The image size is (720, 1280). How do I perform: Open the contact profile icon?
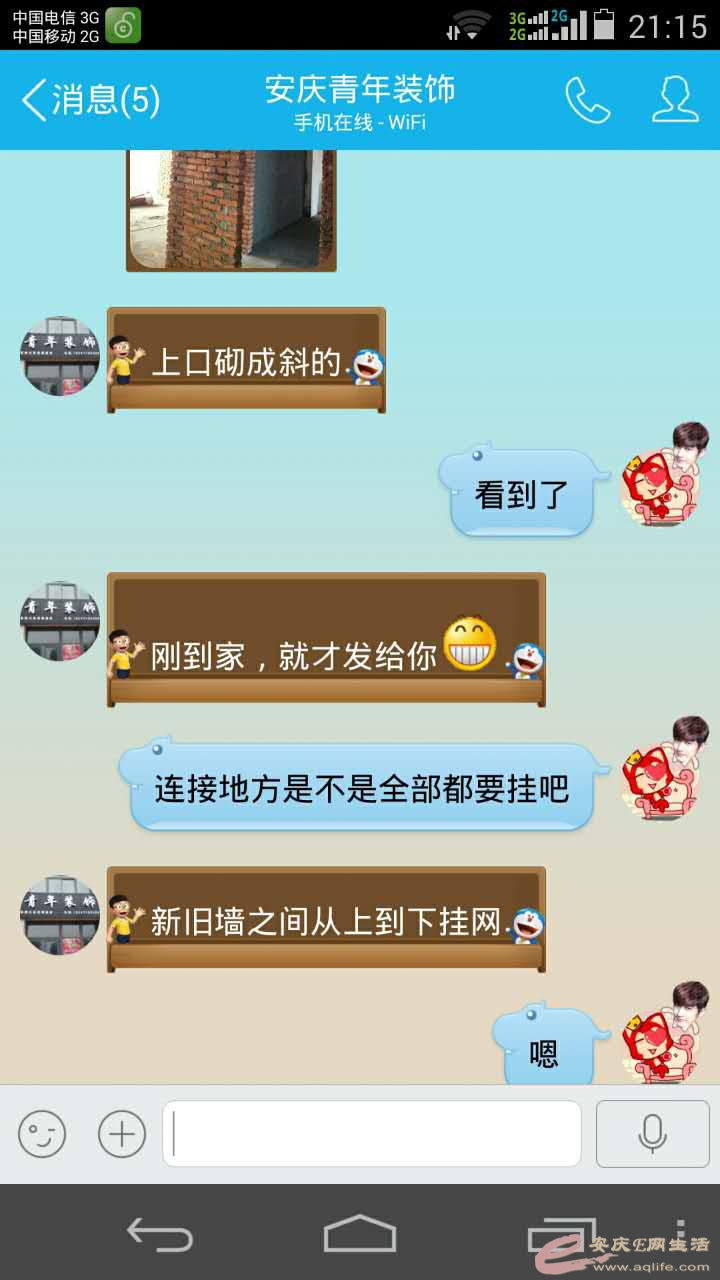(675, 100)
